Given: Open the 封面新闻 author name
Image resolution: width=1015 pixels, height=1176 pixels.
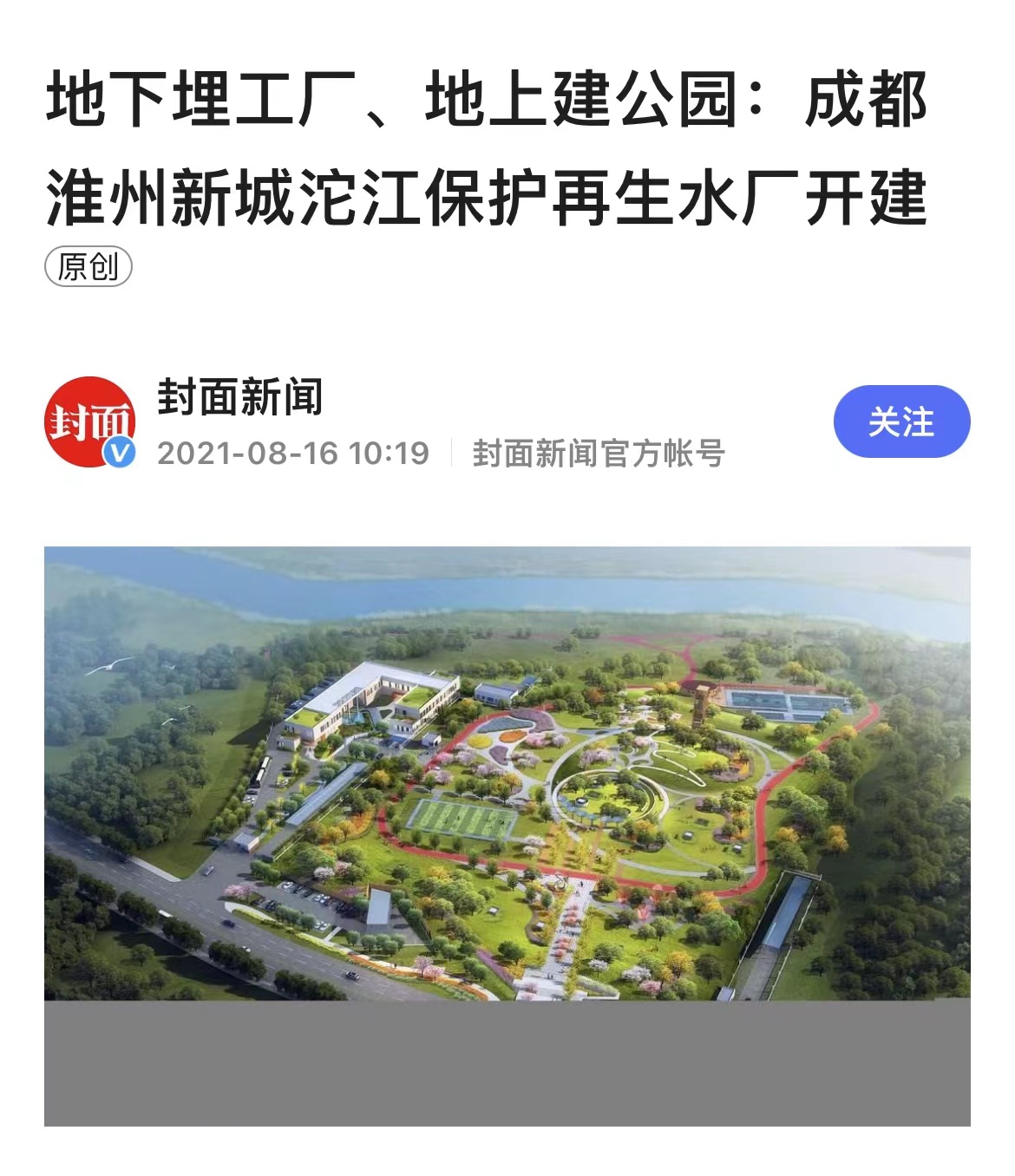Looking at the screenshot, I should (x=240, y=398).
